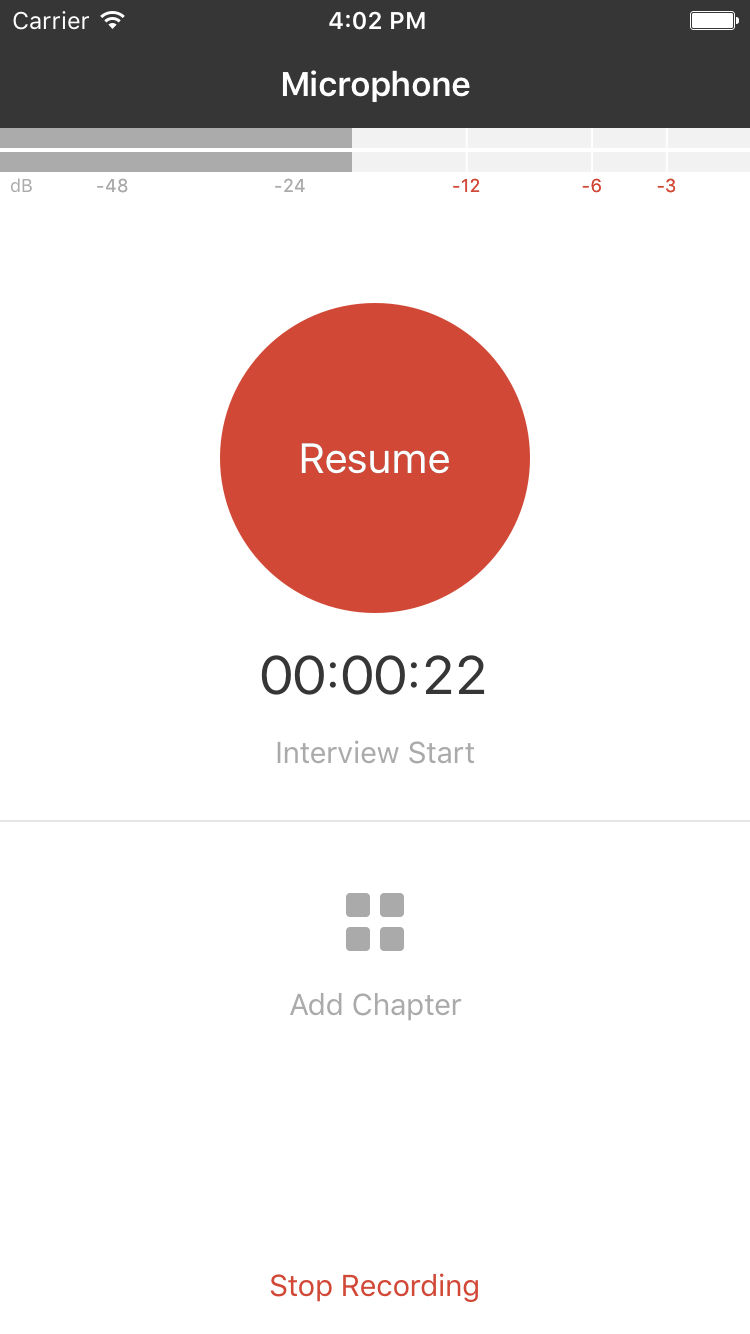Stop the recording
The width and height of the screenshot is (750, 1334).
375,1285
